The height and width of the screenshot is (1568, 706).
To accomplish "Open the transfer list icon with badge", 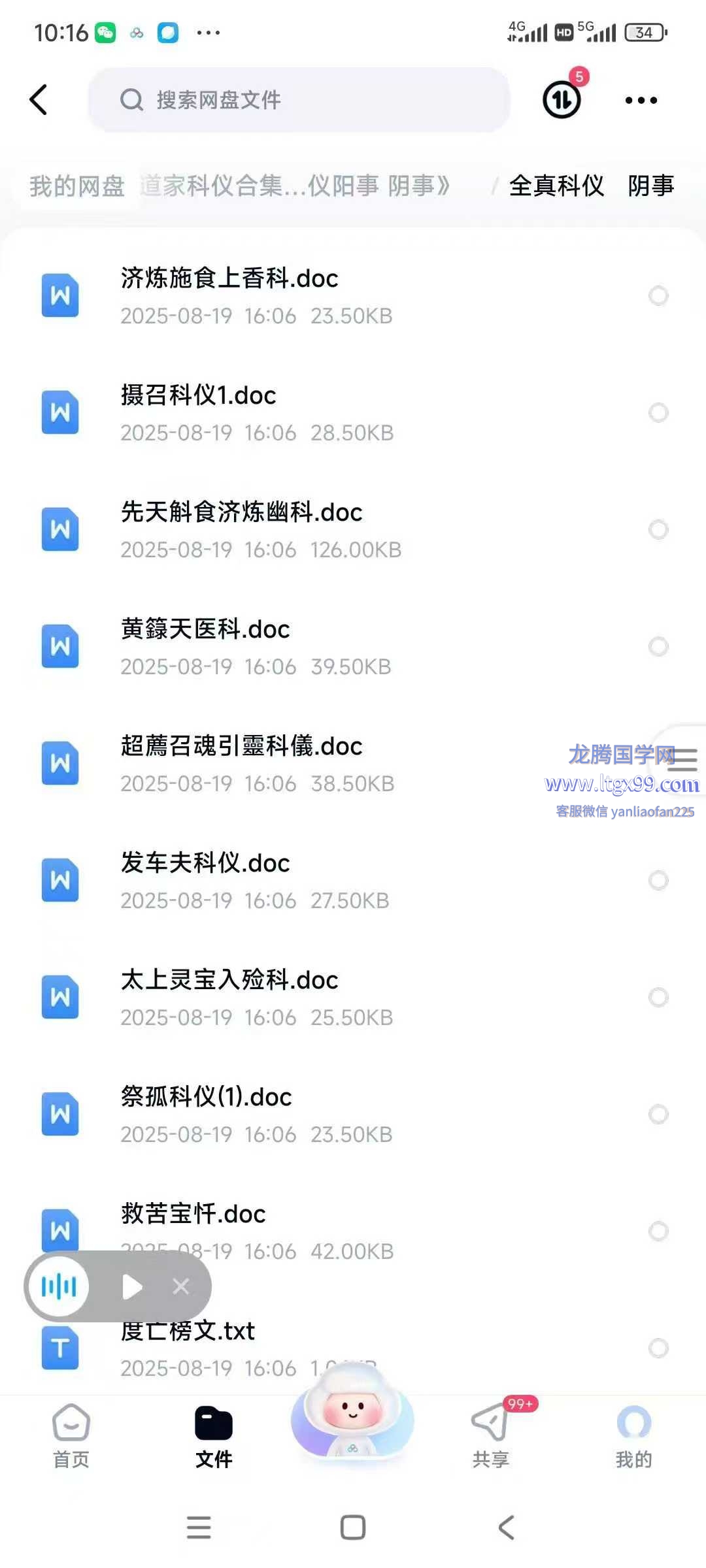I will click(563, 99).
